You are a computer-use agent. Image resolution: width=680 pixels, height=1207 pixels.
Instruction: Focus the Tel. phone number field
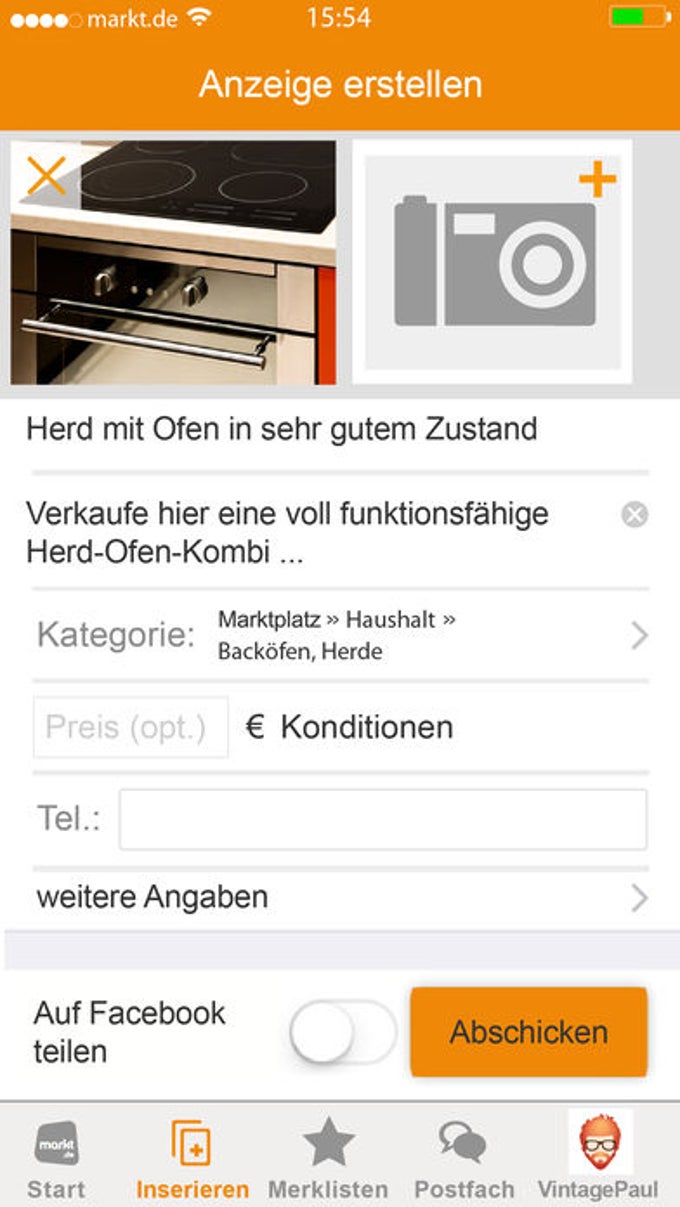[382, 820]
